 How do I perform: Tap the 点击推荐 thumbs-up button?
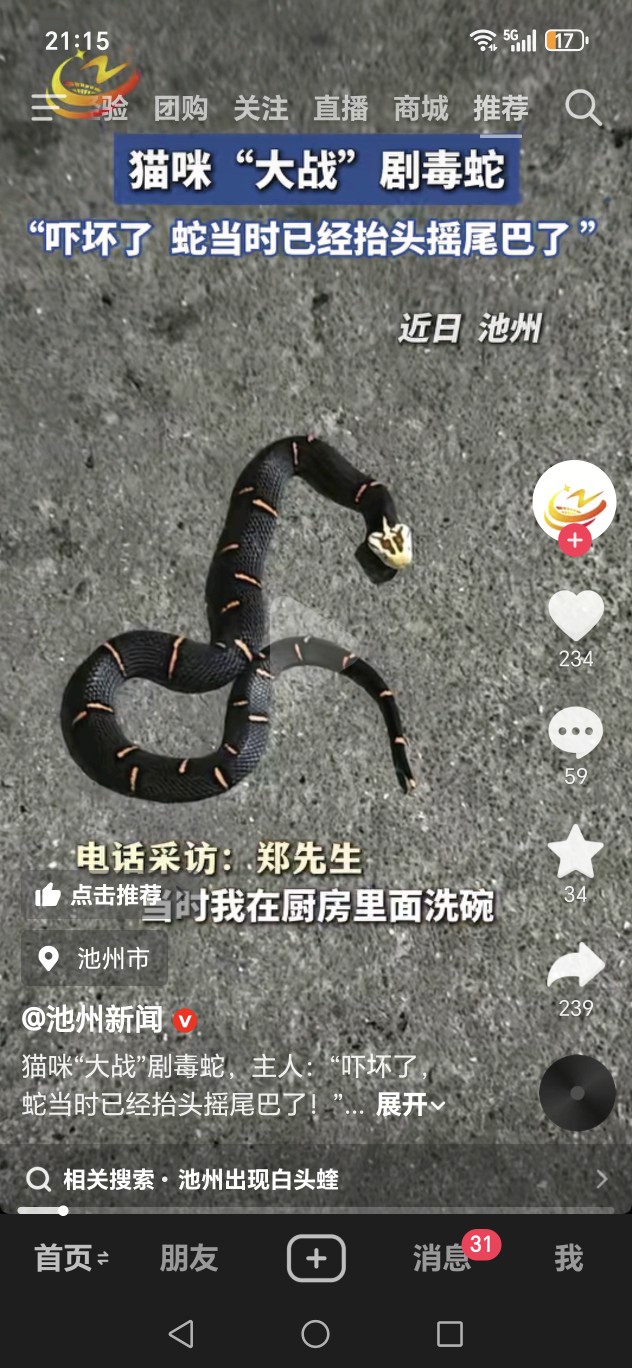pyautogui.click(x=98, y=895)
